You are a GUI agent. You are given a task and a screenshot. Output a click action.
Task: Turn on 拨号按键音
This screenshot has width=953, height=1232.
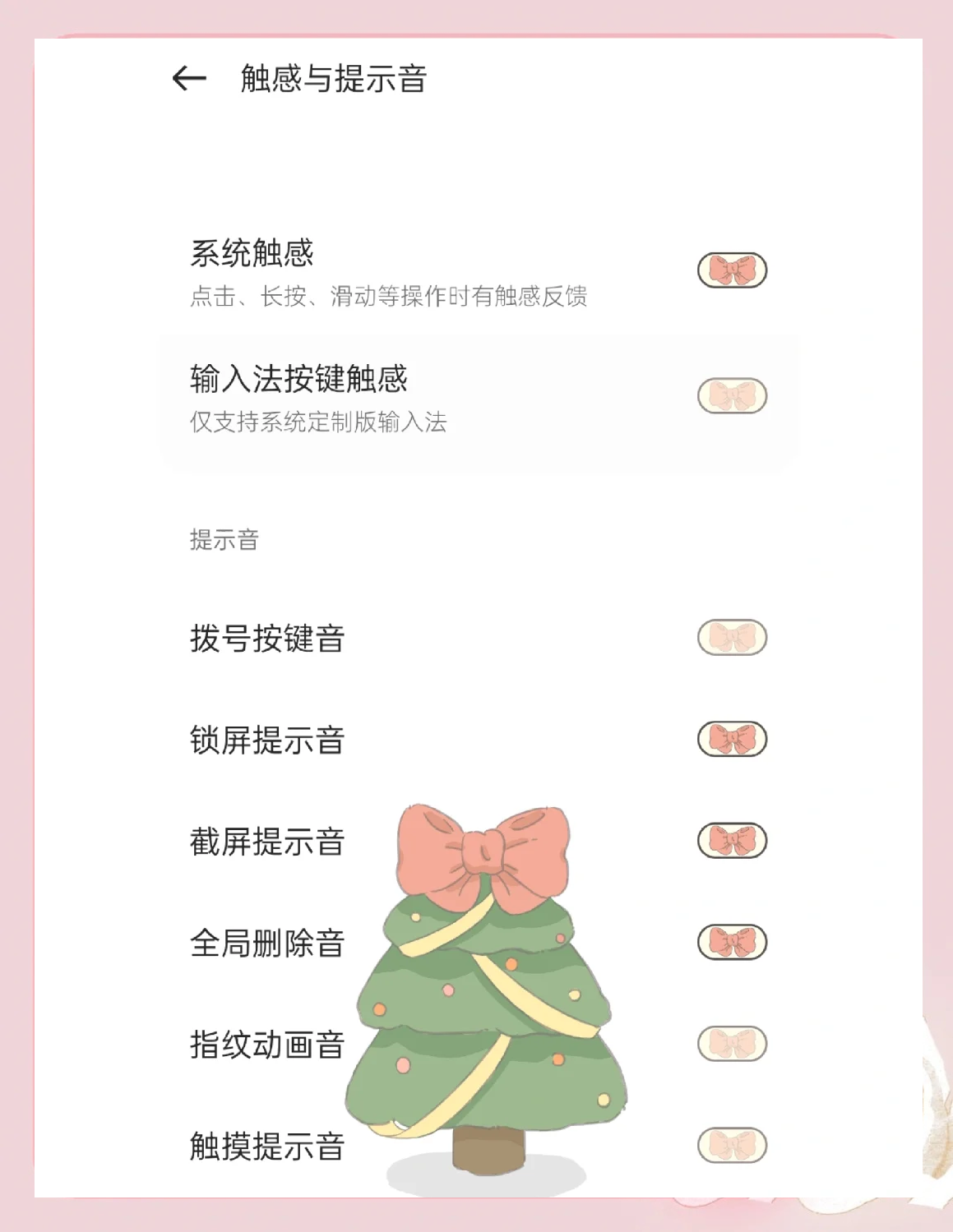732,638
